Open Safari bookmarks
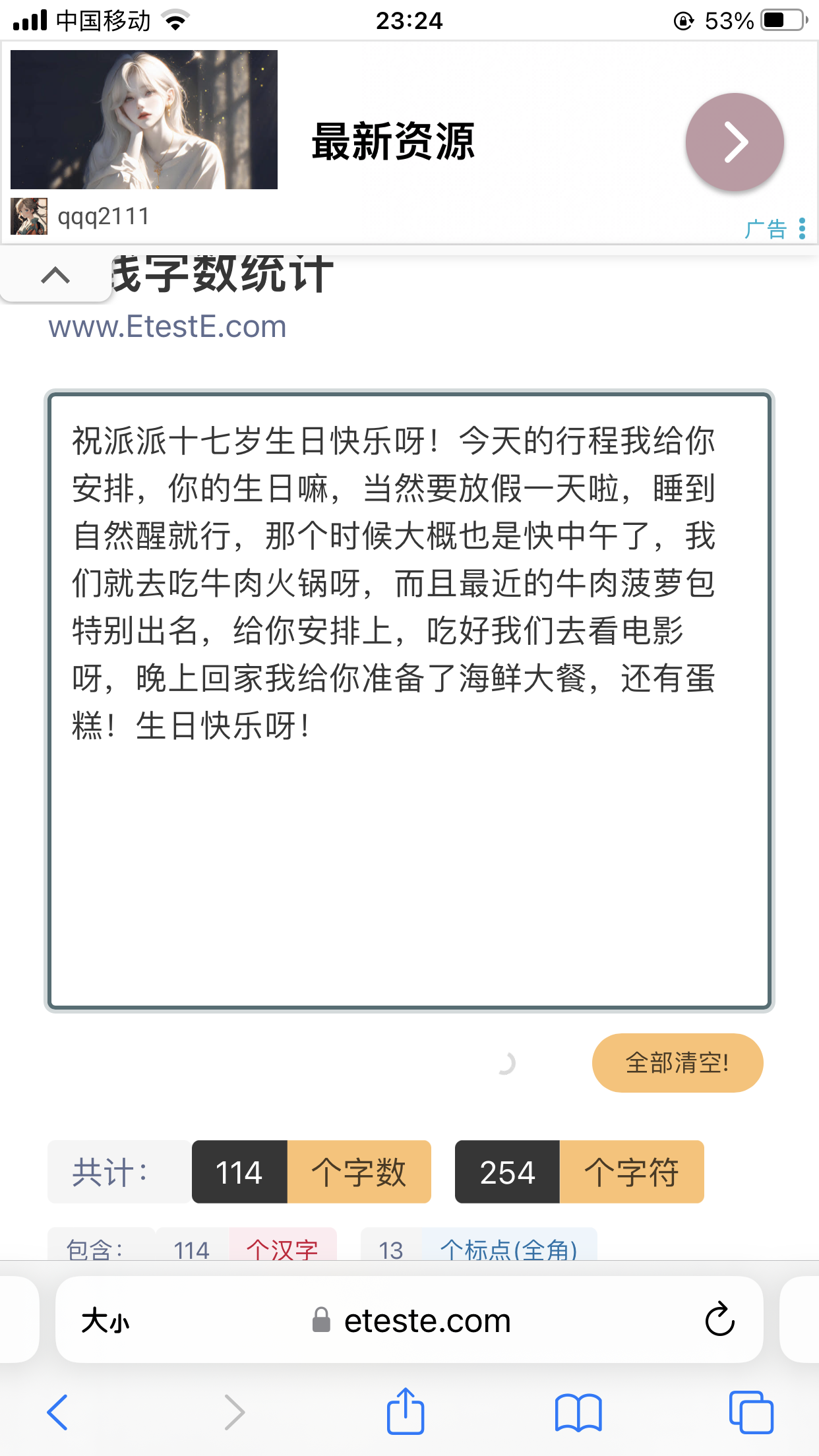 click(578, 1413)
